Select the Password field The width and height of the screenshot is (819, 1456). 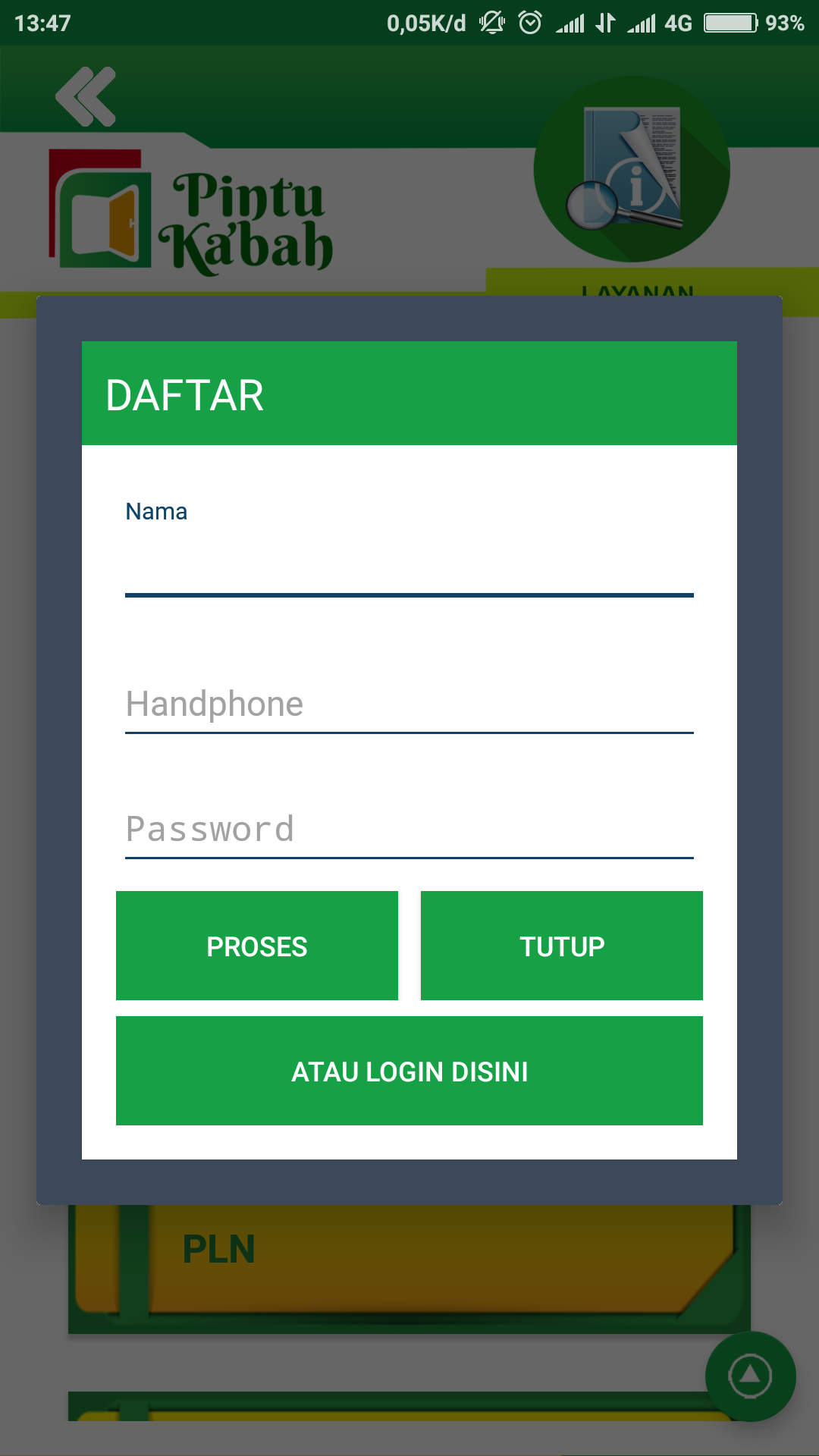(x=409, y=828)
